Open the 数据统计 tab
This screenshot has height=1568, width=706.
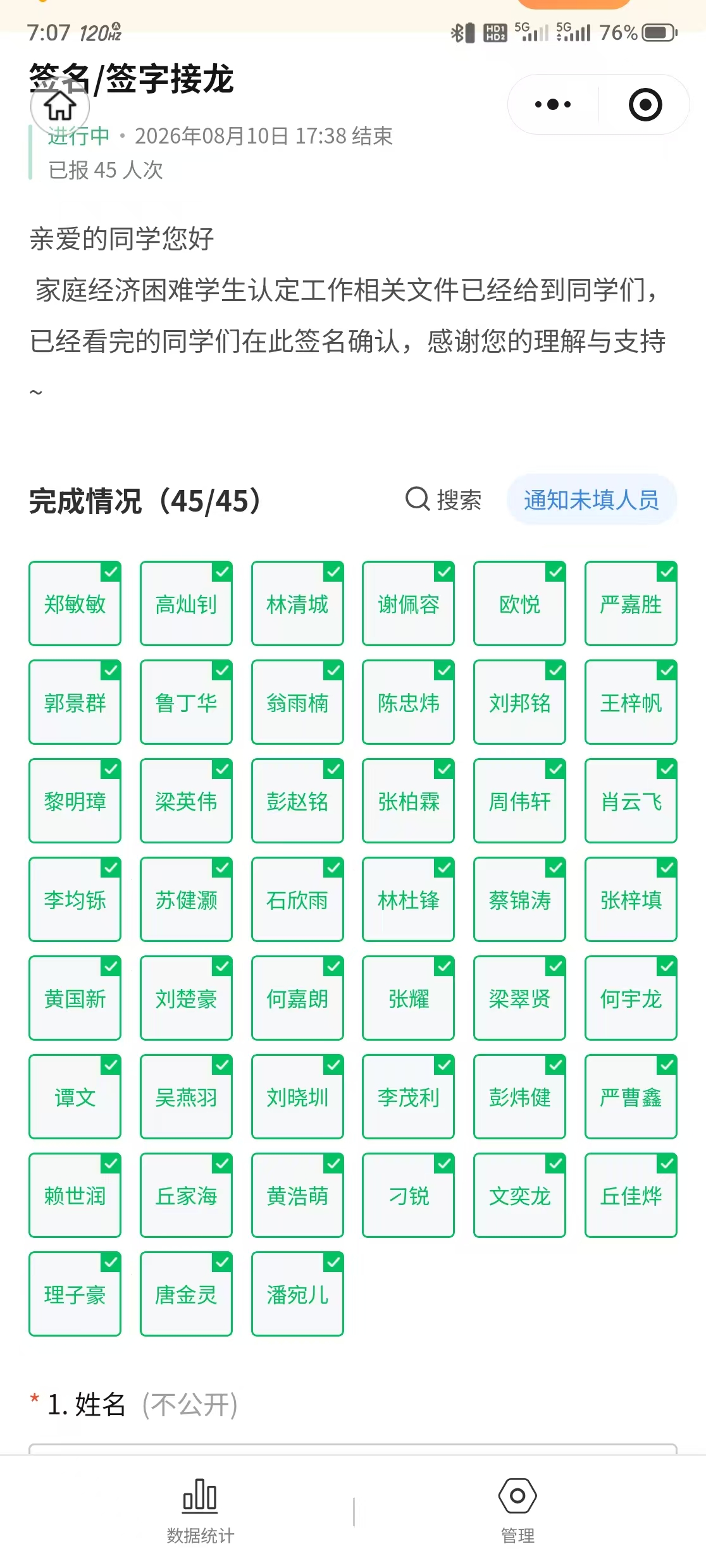200,1511
